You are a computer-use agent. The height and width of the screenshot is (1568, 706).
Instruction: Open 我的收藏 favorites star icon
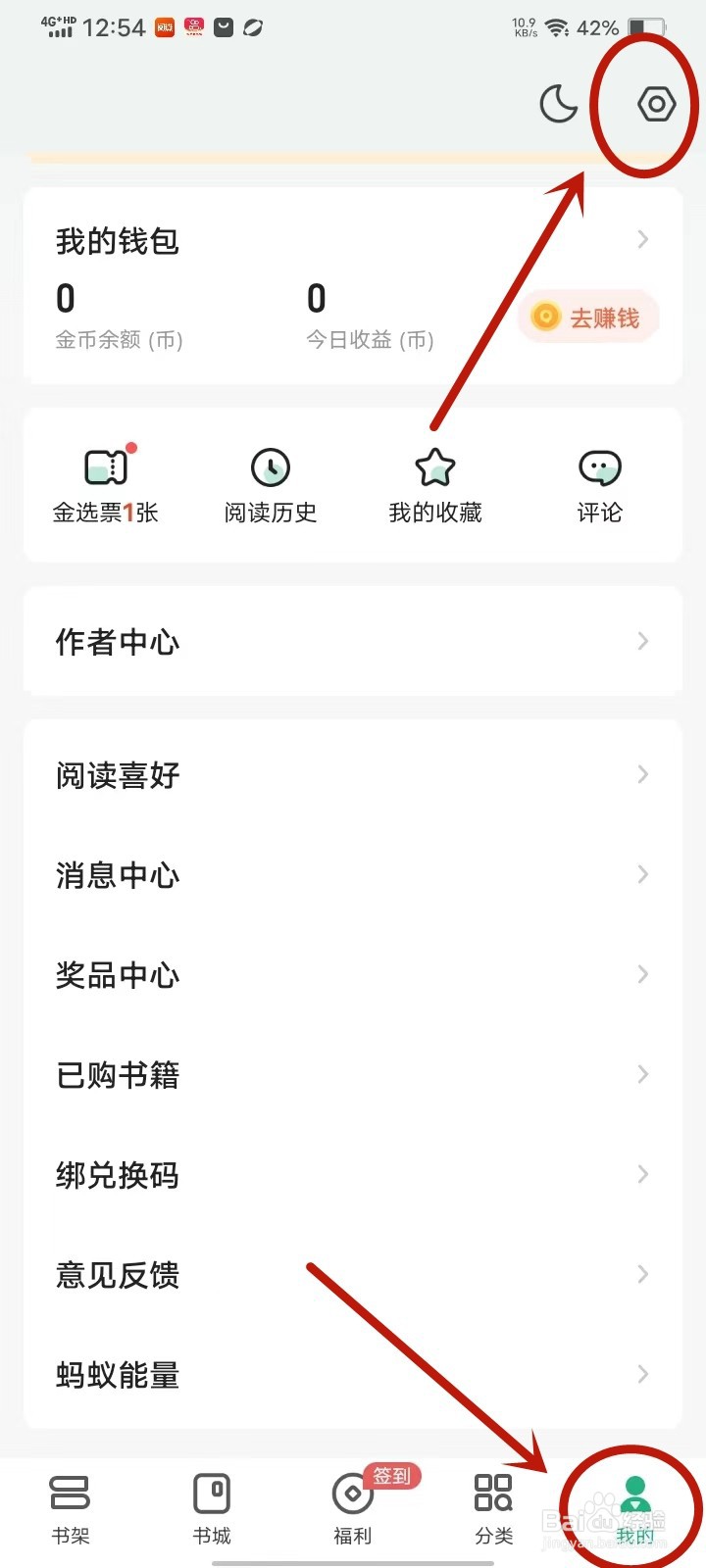(435, 468)
